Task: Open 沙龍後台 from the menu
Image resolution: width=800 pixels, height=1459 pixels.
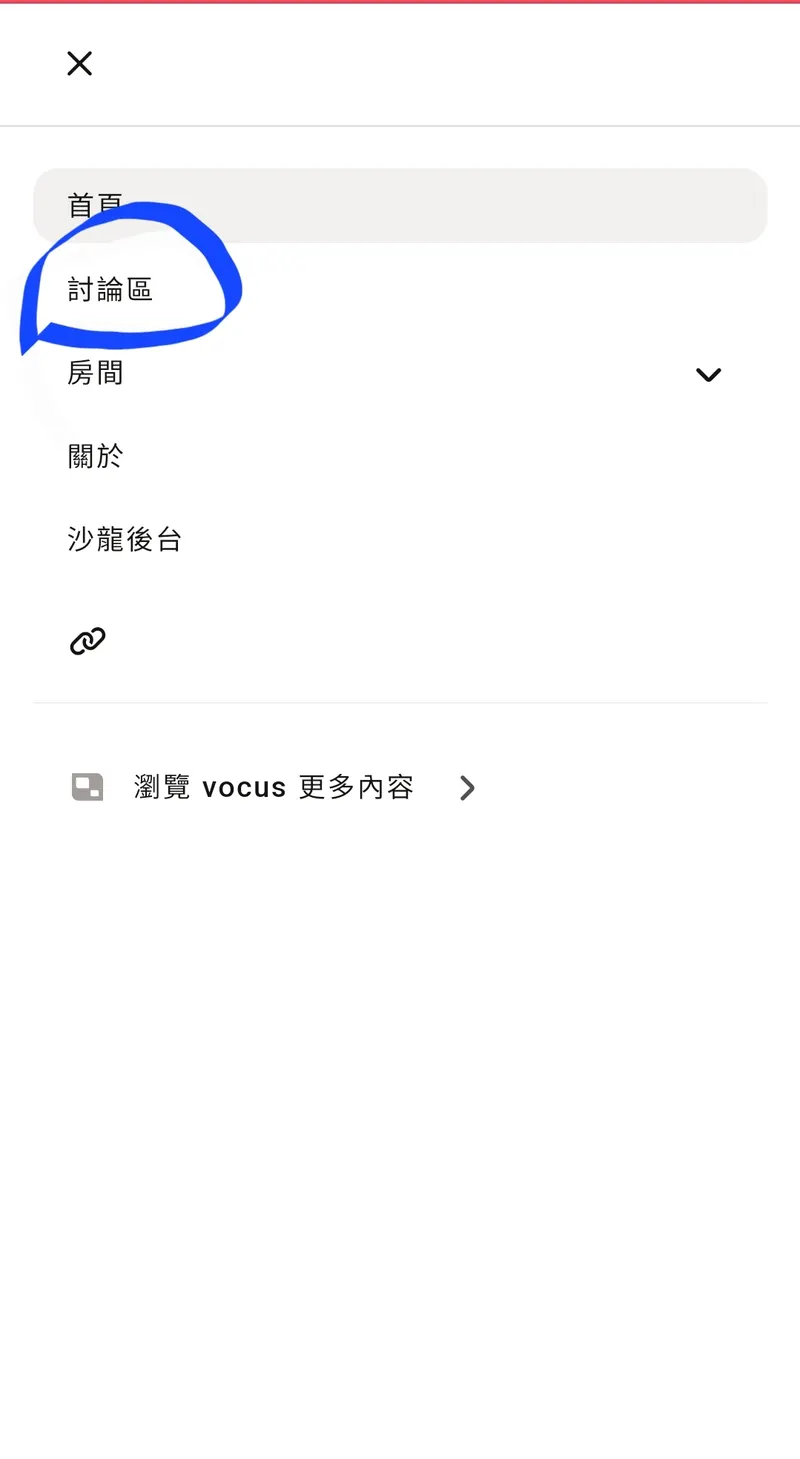Action: tap(124, 539)
